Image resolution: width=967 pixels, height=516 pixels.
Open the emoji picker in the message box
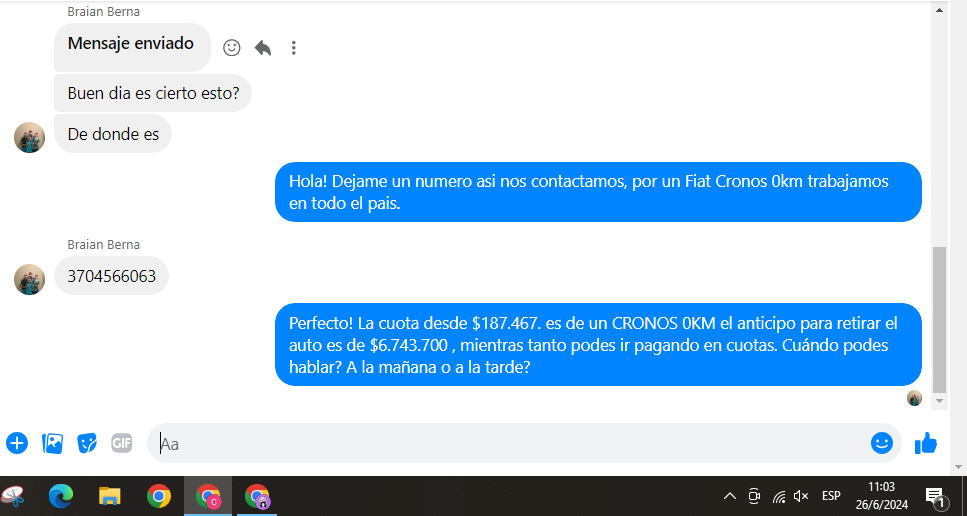(x=881, y=443)
